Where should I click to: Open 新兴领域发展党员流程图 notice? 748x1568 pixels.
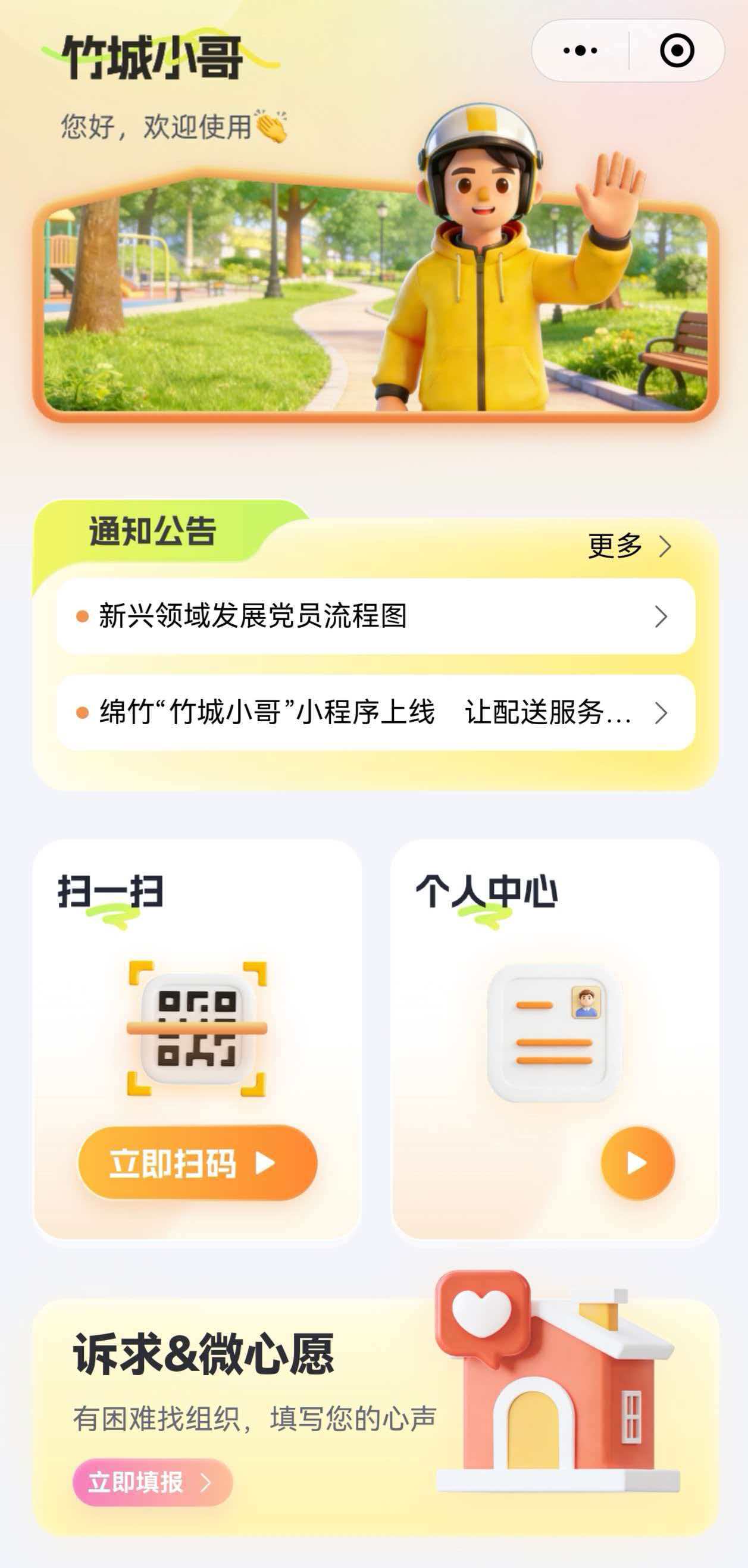pos(375,616)
